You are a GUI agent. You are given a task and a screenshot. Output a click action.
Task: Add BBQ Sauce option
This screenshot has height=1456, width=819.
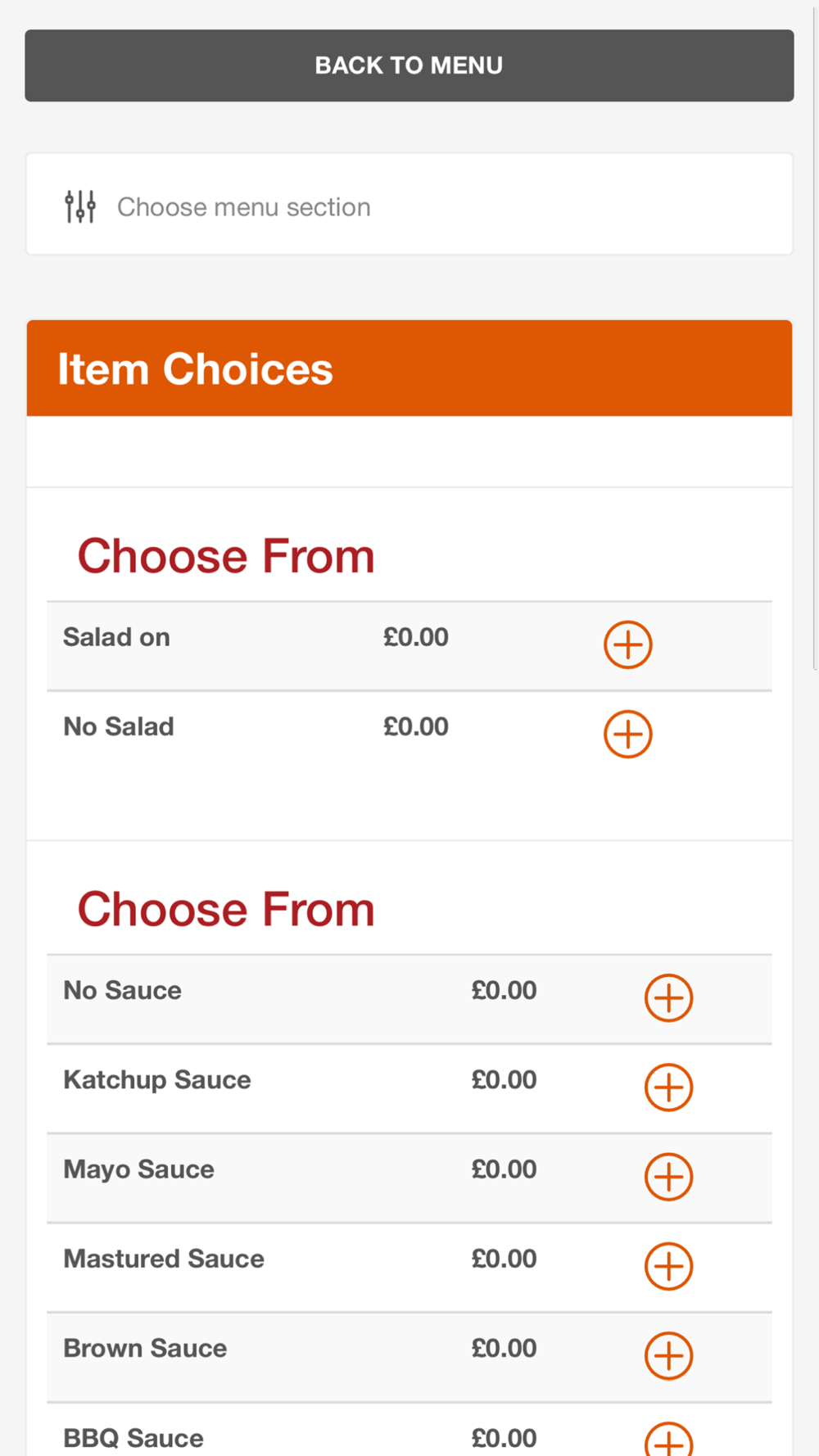(669, 1440)
